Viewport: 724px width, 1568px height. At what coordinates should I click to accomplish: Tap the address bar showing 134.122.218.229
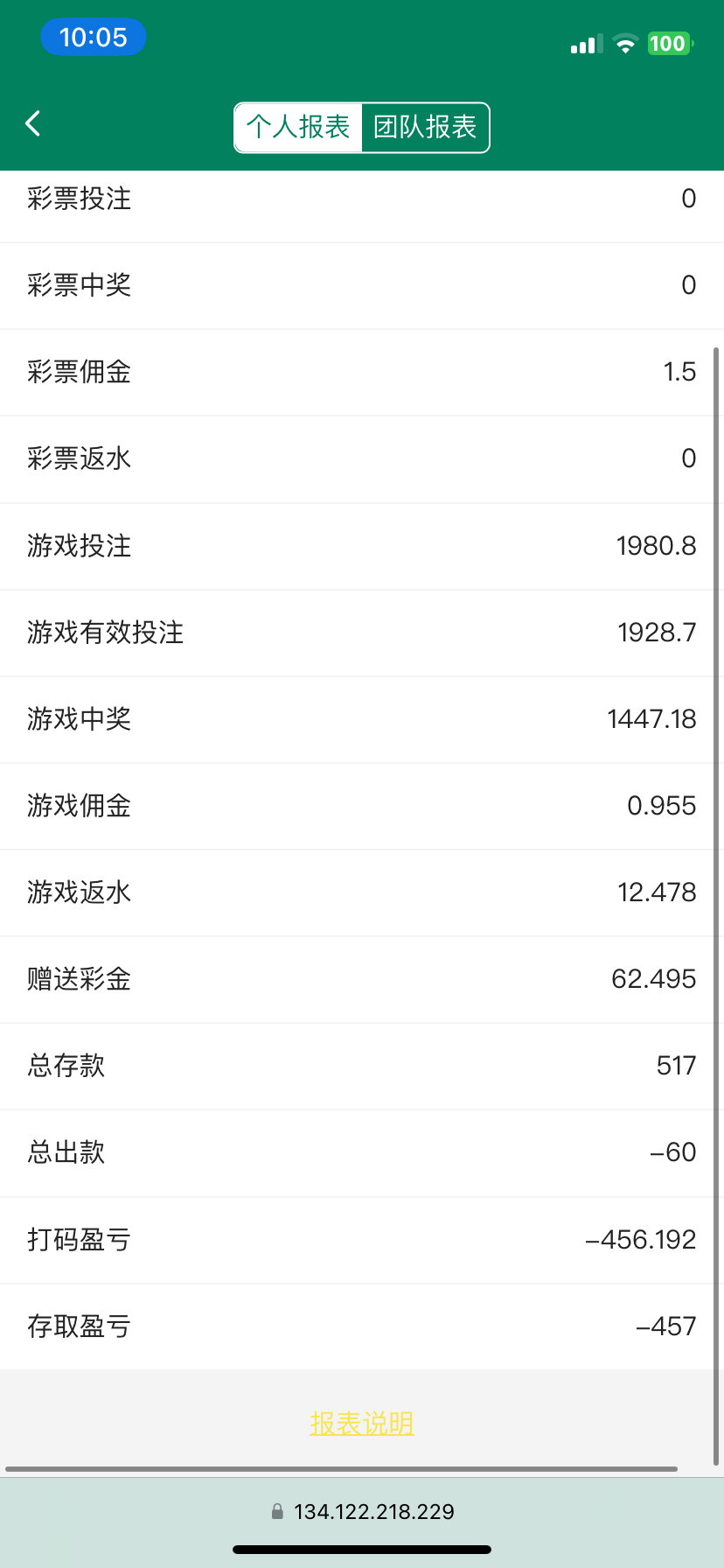click(x=362, y=1511)
